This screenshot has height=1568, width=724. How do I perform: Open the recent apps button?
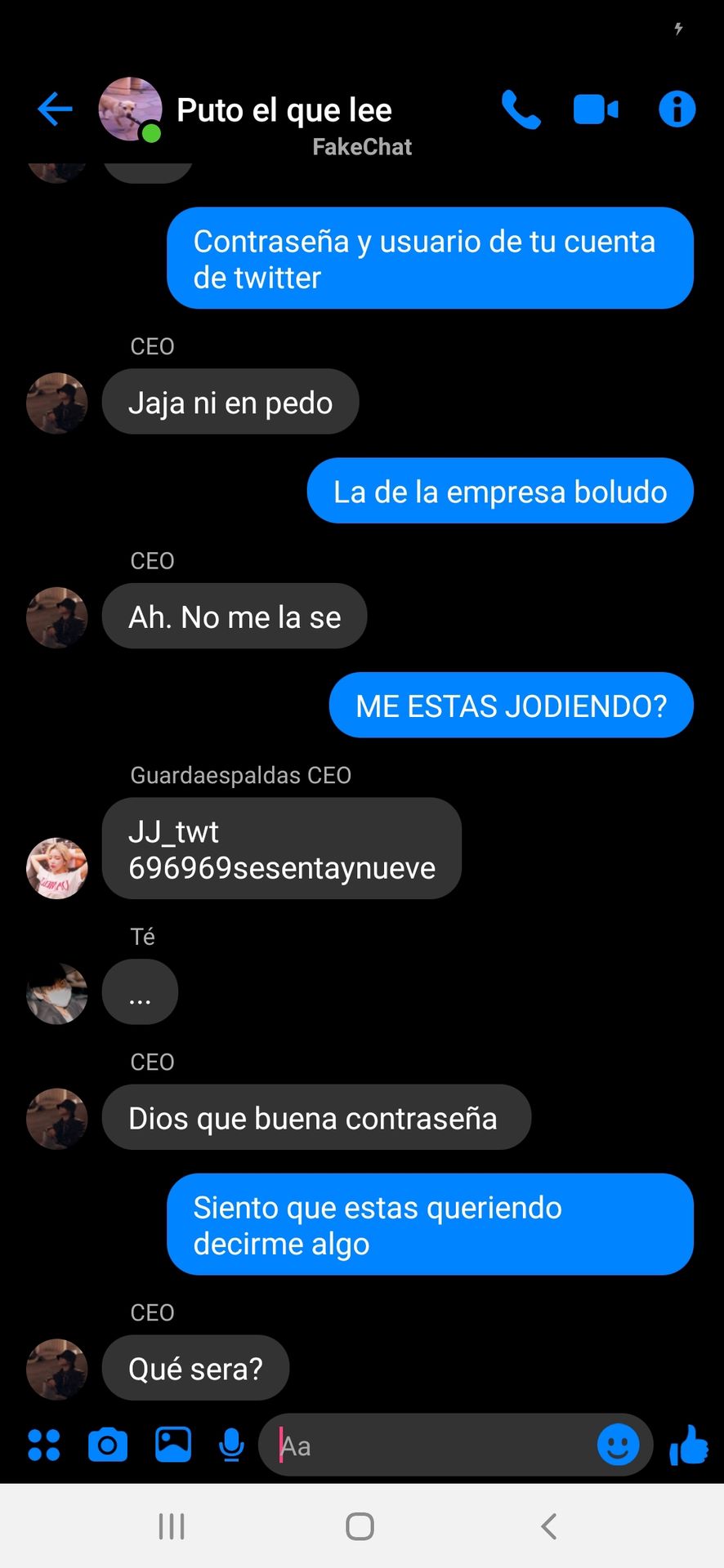(172, 1526)
